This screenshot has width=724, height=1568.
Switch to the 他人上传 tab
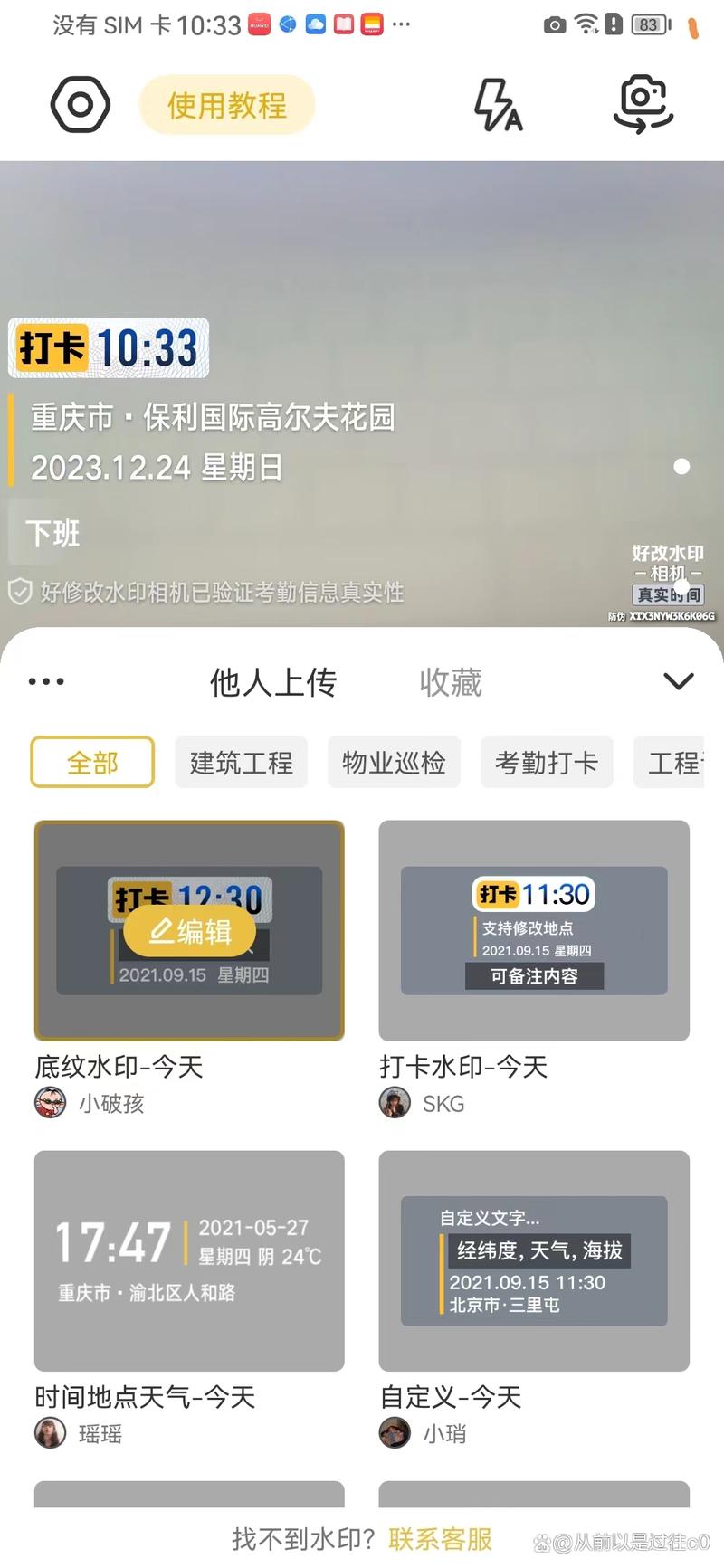coord(273,681)
